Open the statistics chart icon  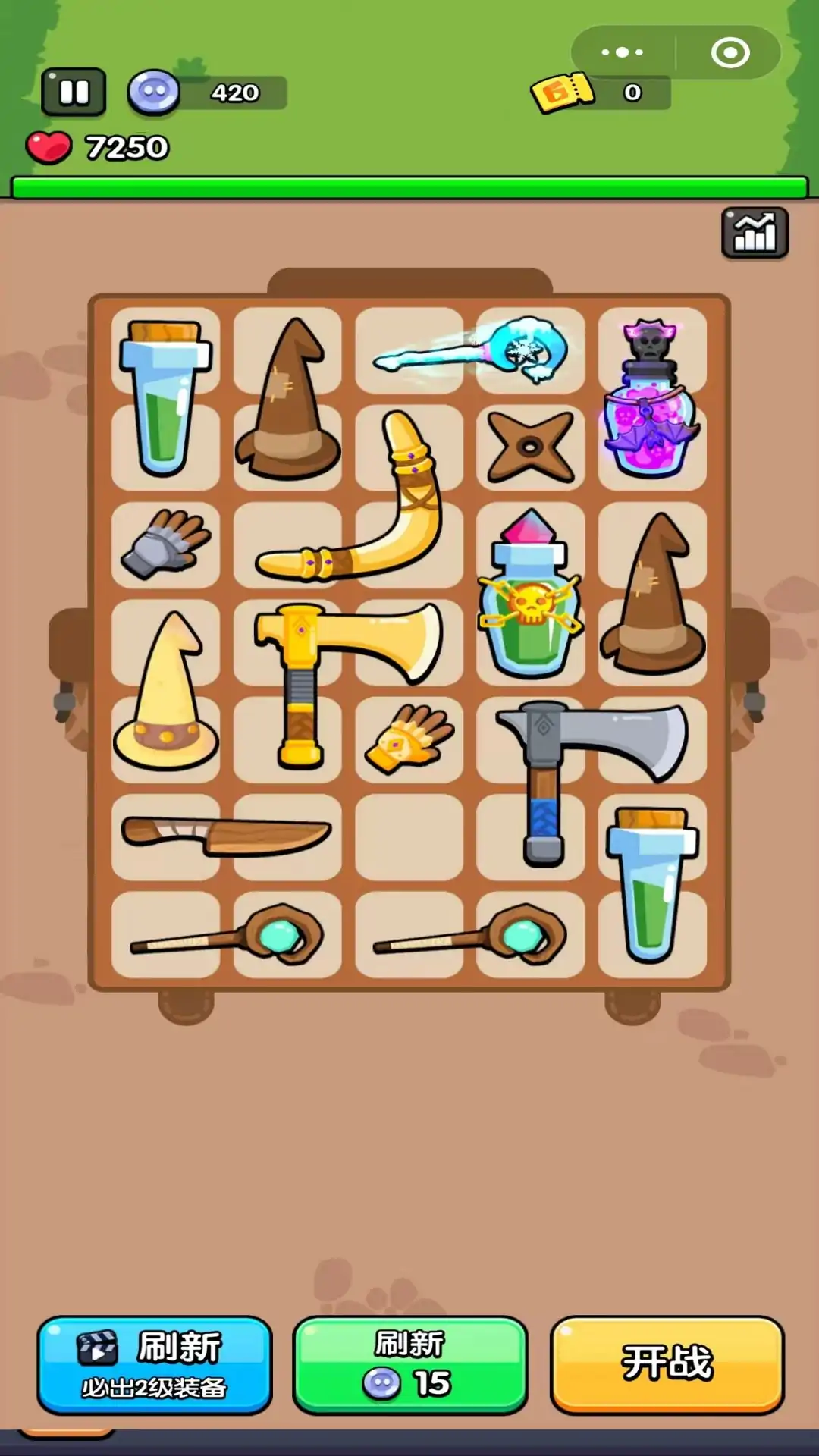(x=755, y=233)
